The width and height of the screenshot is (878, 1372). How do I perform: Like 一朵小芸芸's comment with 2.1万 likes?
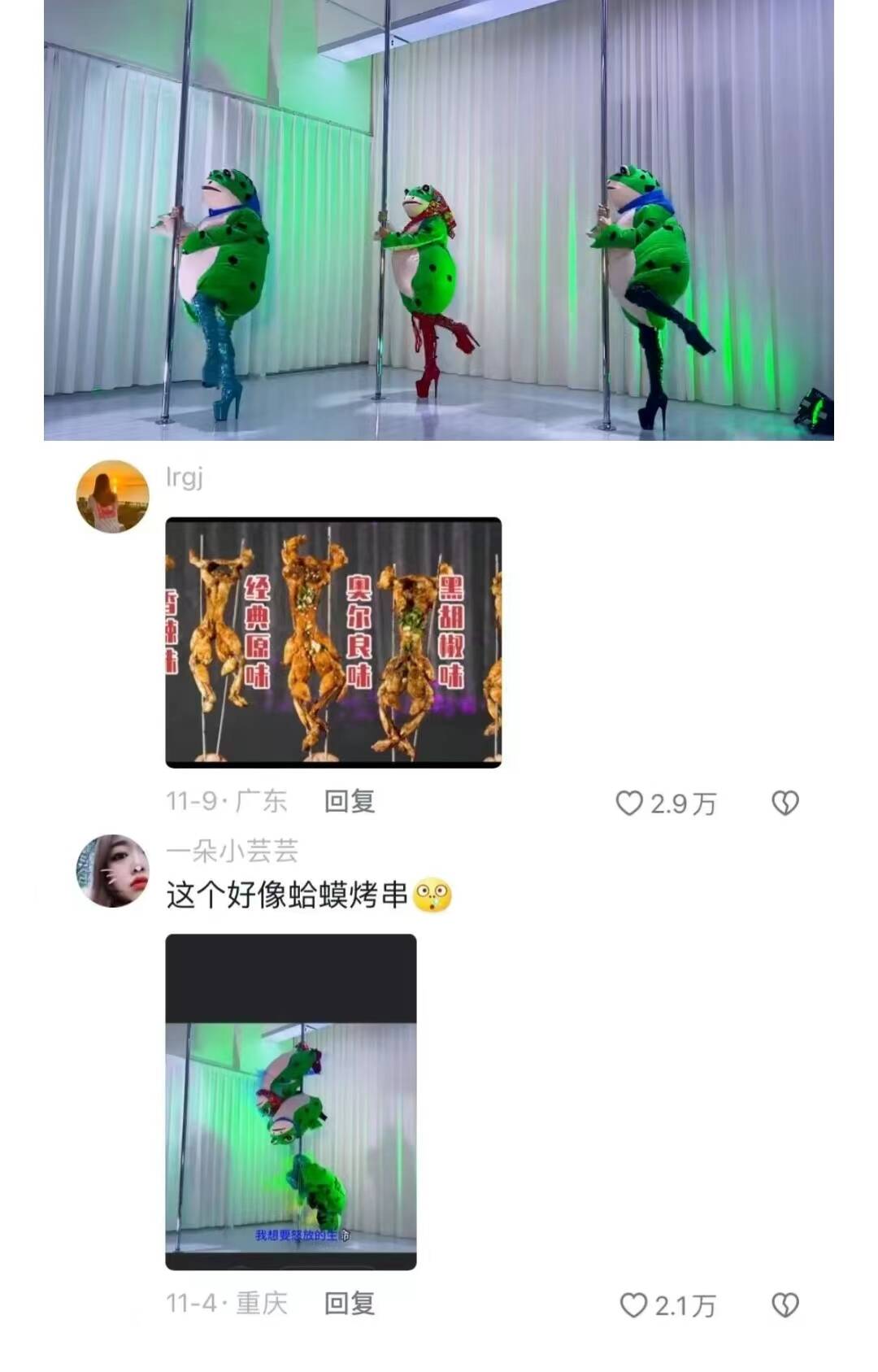(x=634, y=1305)
